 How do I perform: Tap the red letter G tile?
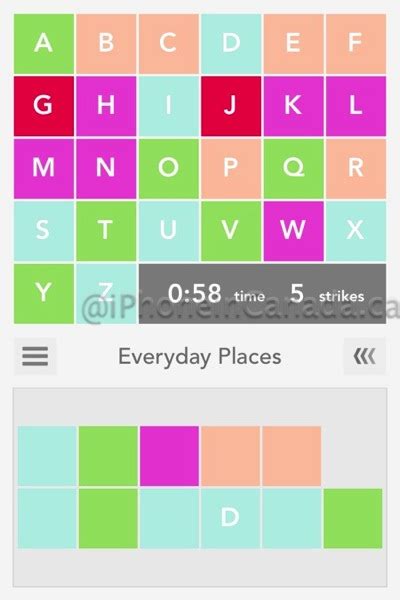point(44,106)
